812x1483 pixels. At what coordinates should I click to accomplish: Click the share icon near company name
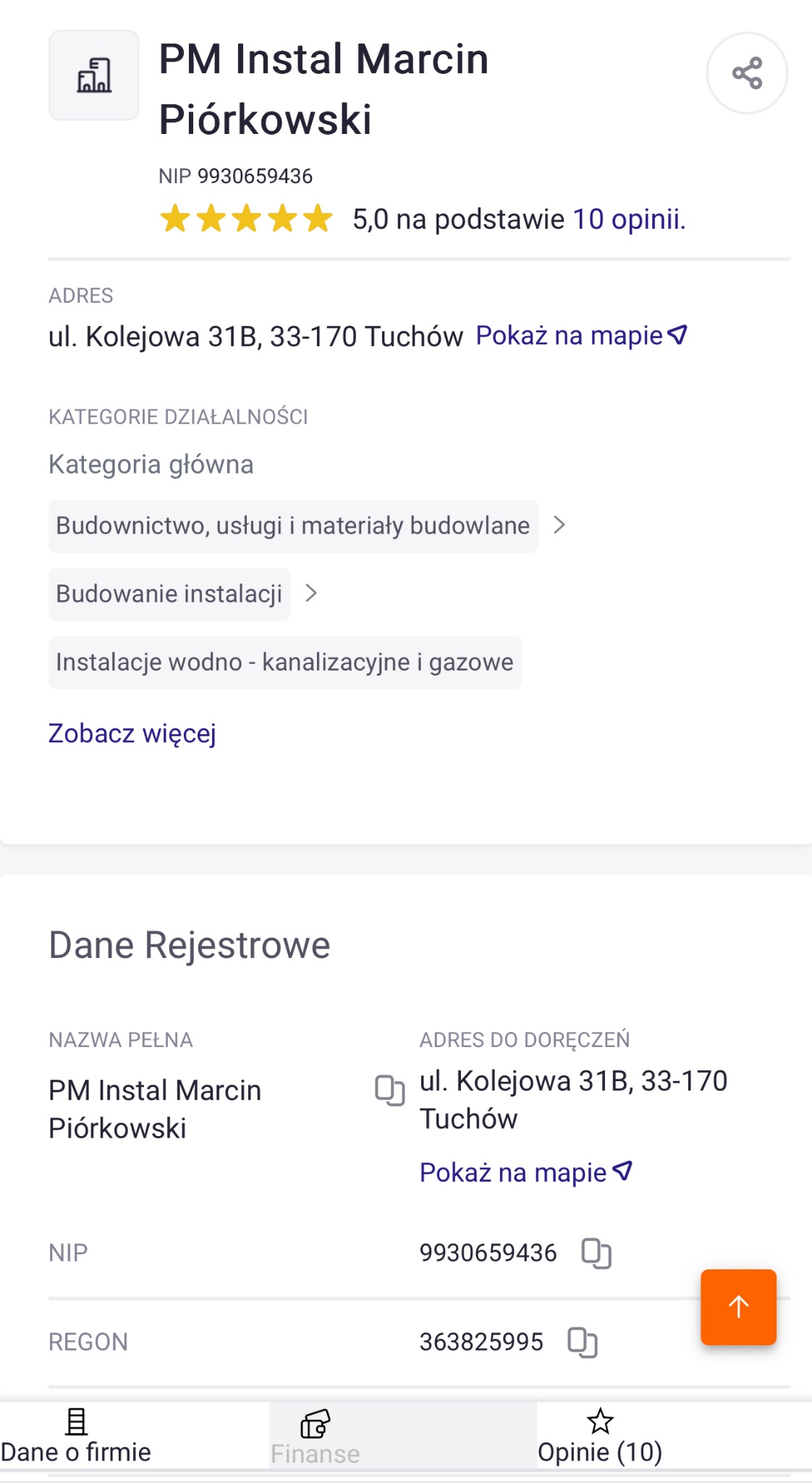(x=747, y=72)
